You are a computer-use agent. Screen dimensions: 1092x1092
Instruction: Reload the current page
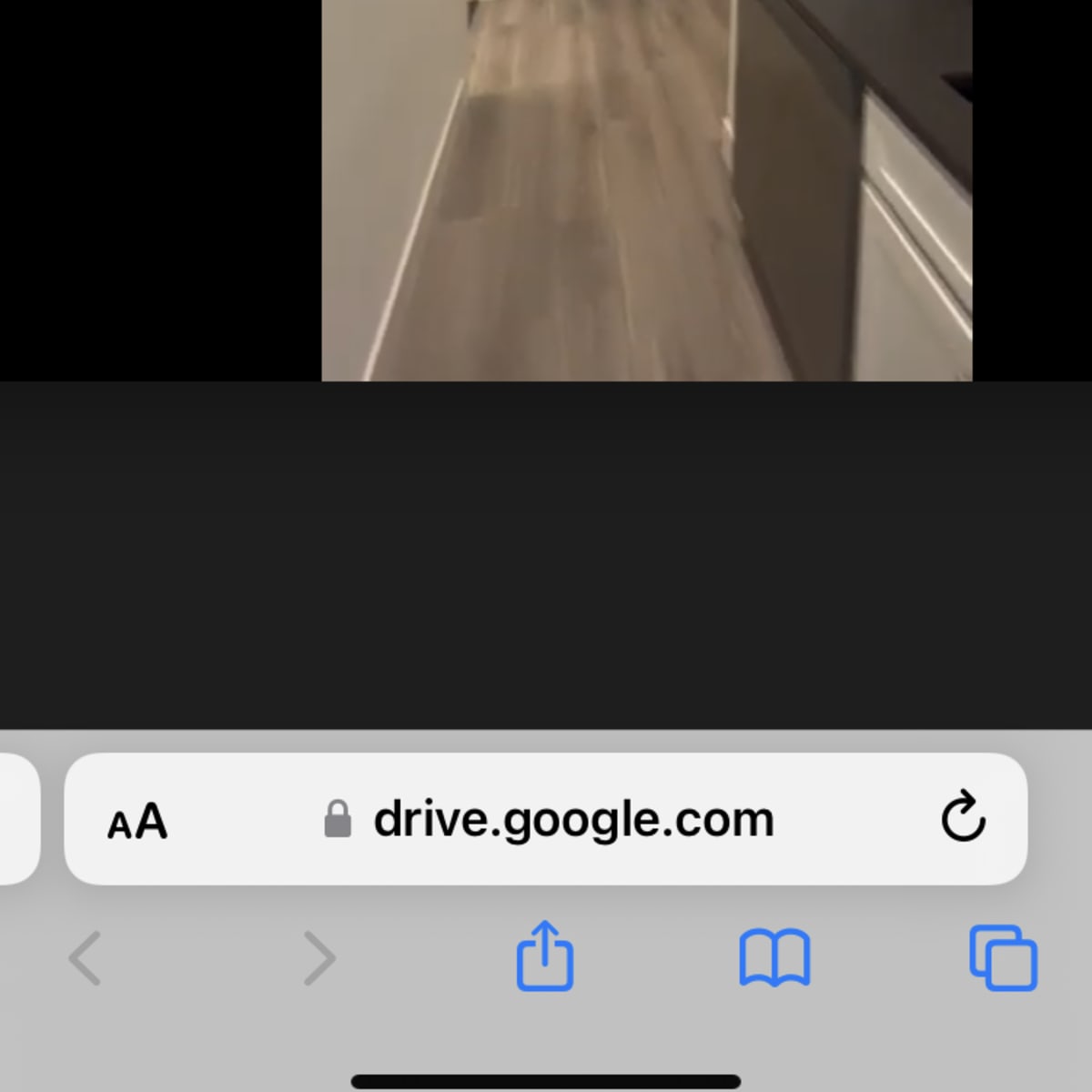963,817
